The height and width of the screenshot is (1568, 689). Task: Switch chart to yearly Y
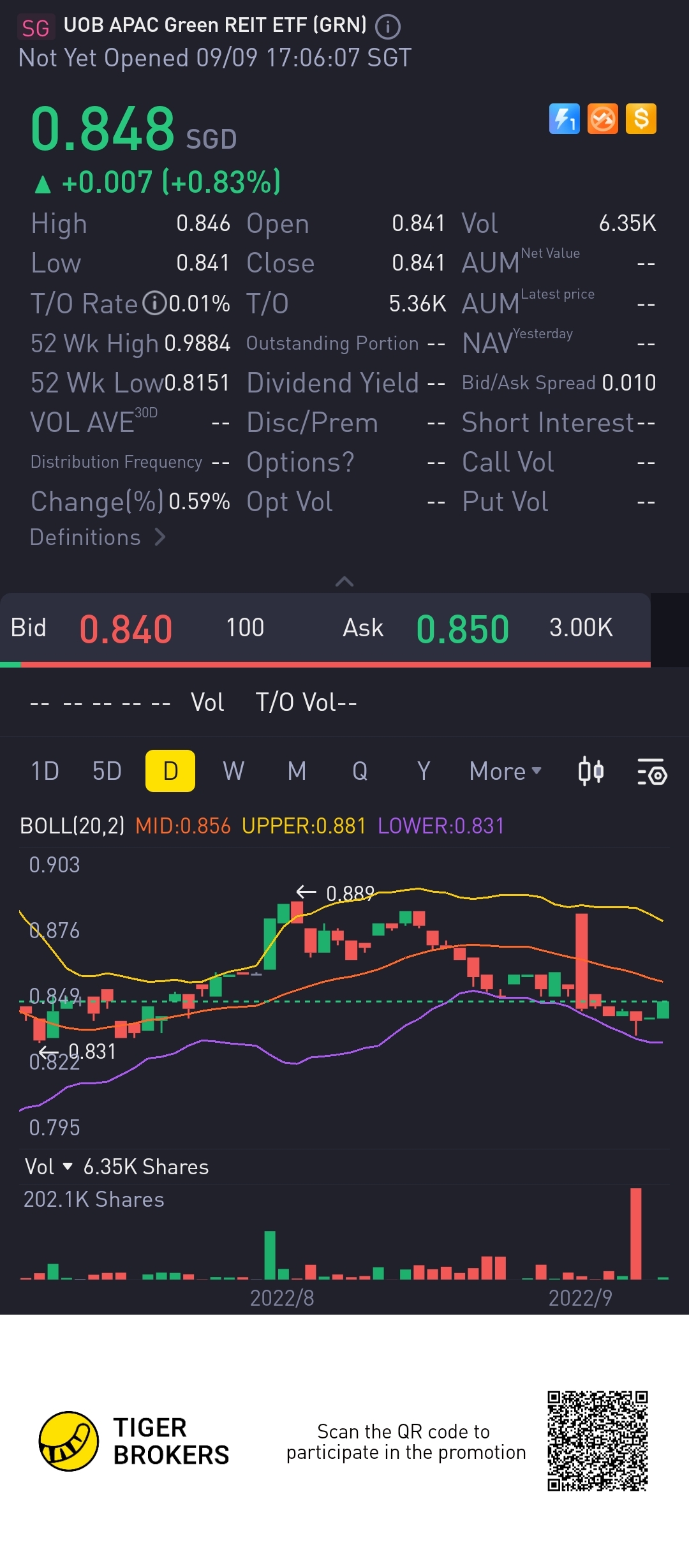tap(423, 771)
